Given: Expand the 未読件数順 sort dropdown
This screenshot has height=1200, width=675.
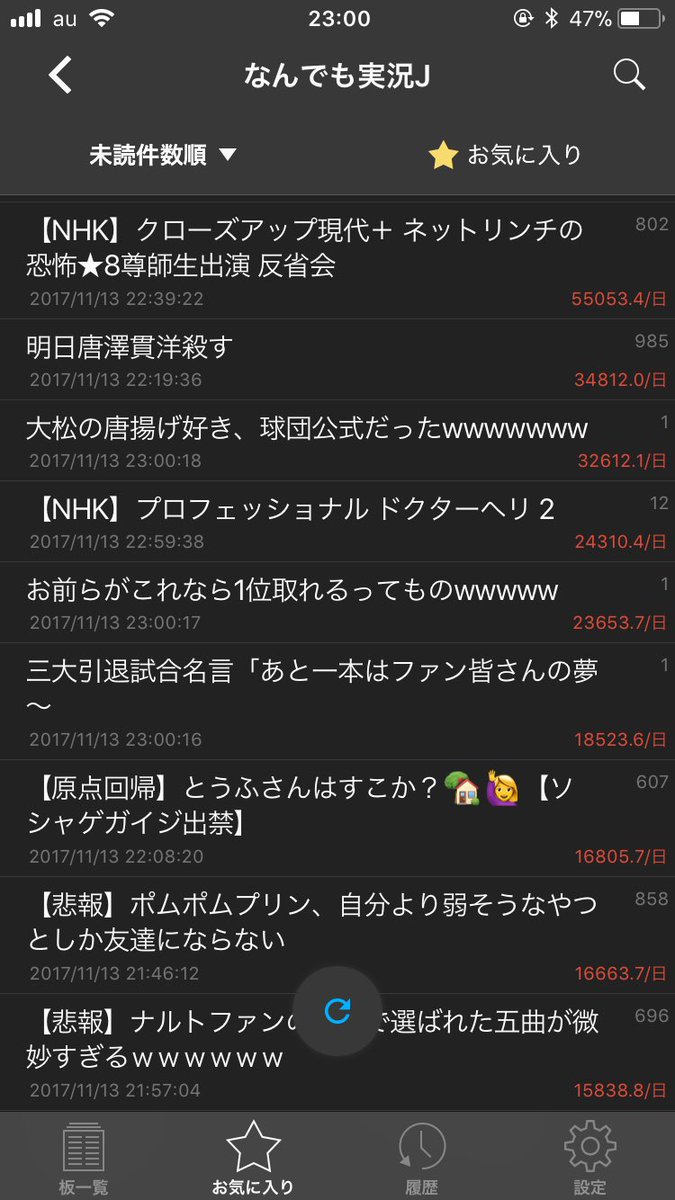Looking at the screenshot, I should (x=162, y=155).
